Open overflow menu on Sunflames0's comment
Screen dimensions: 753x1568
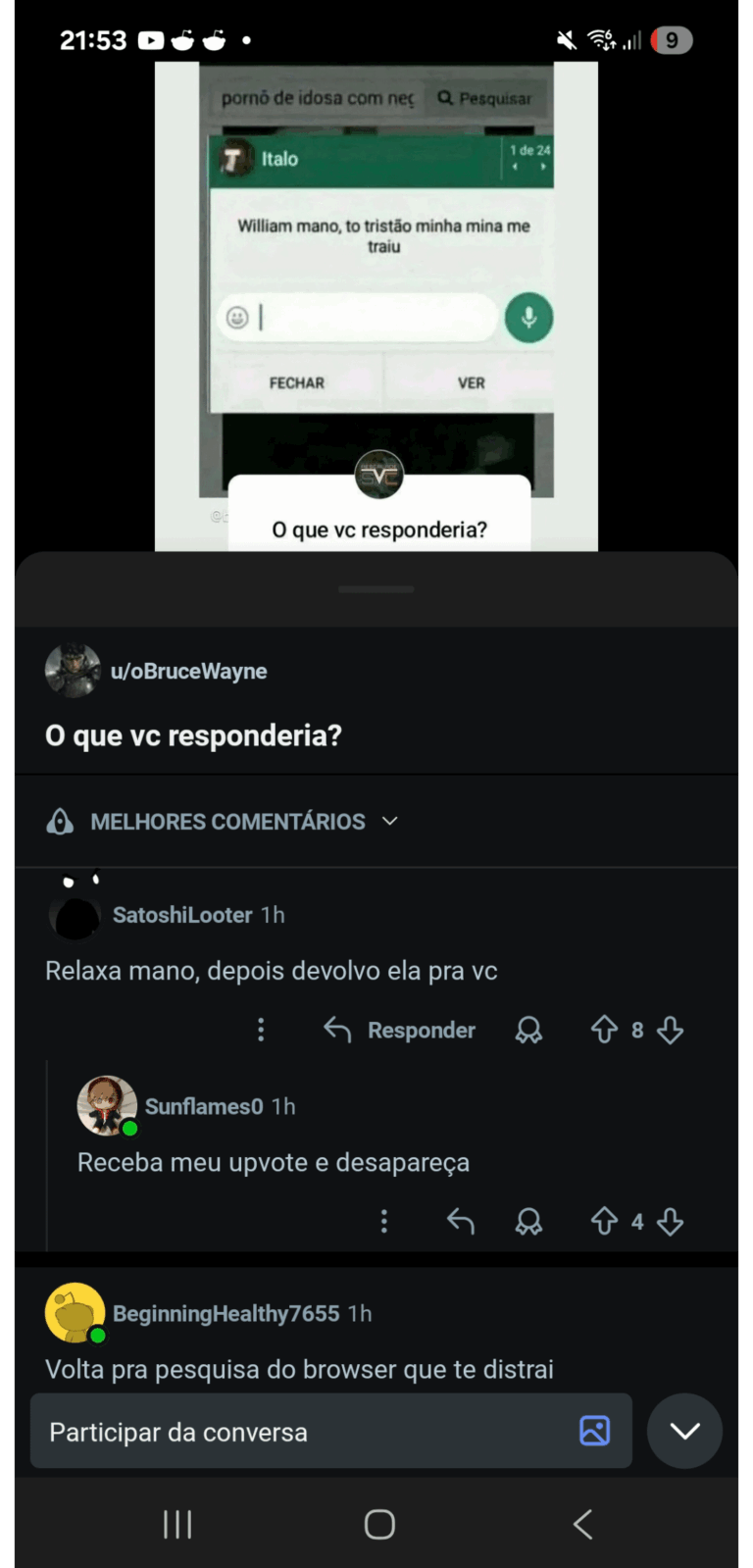click(384, 1221)
